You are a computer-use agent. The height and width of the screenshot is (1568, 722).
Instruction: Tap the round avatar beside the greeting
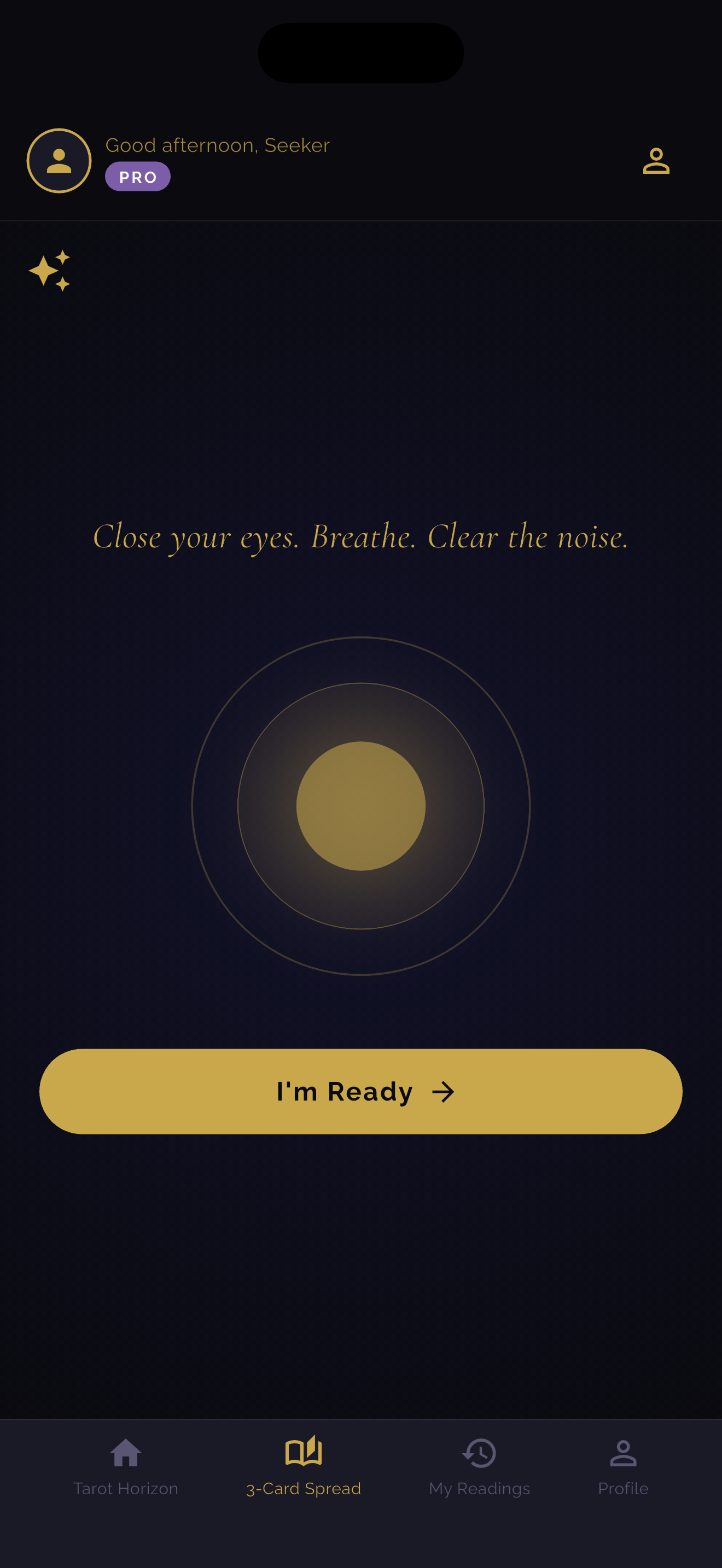[59, 161]
